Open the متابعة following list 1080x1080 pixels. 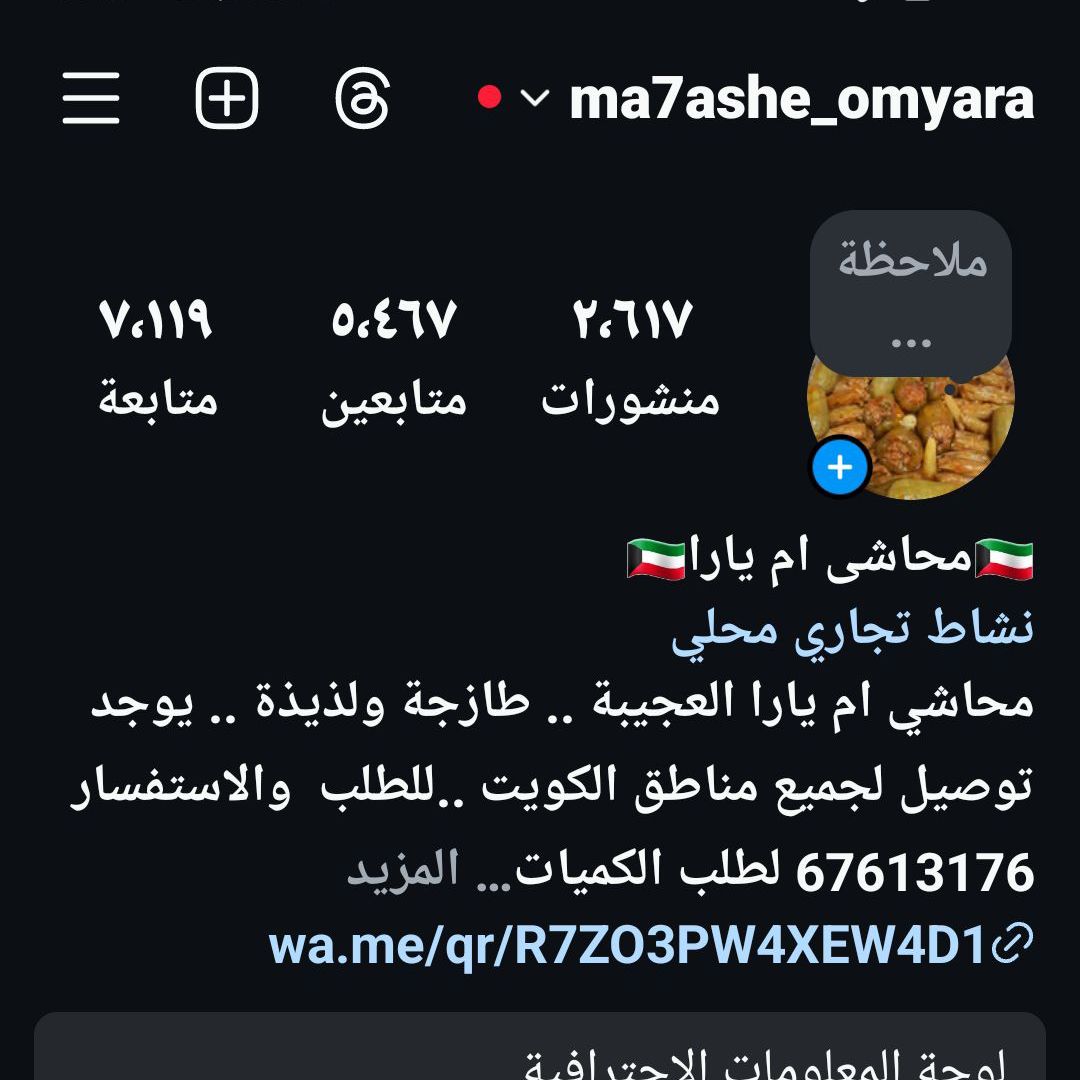click(x=157, y=358)
